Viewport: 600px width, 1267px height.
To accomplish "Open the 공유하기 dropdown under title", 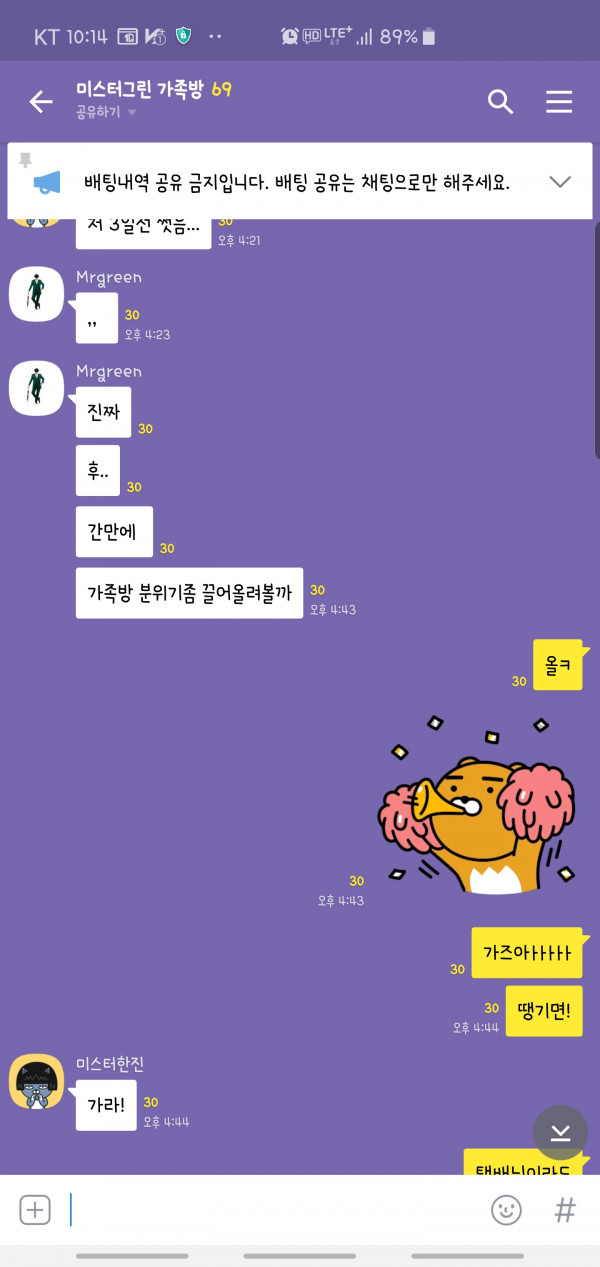I will (104, 113).
